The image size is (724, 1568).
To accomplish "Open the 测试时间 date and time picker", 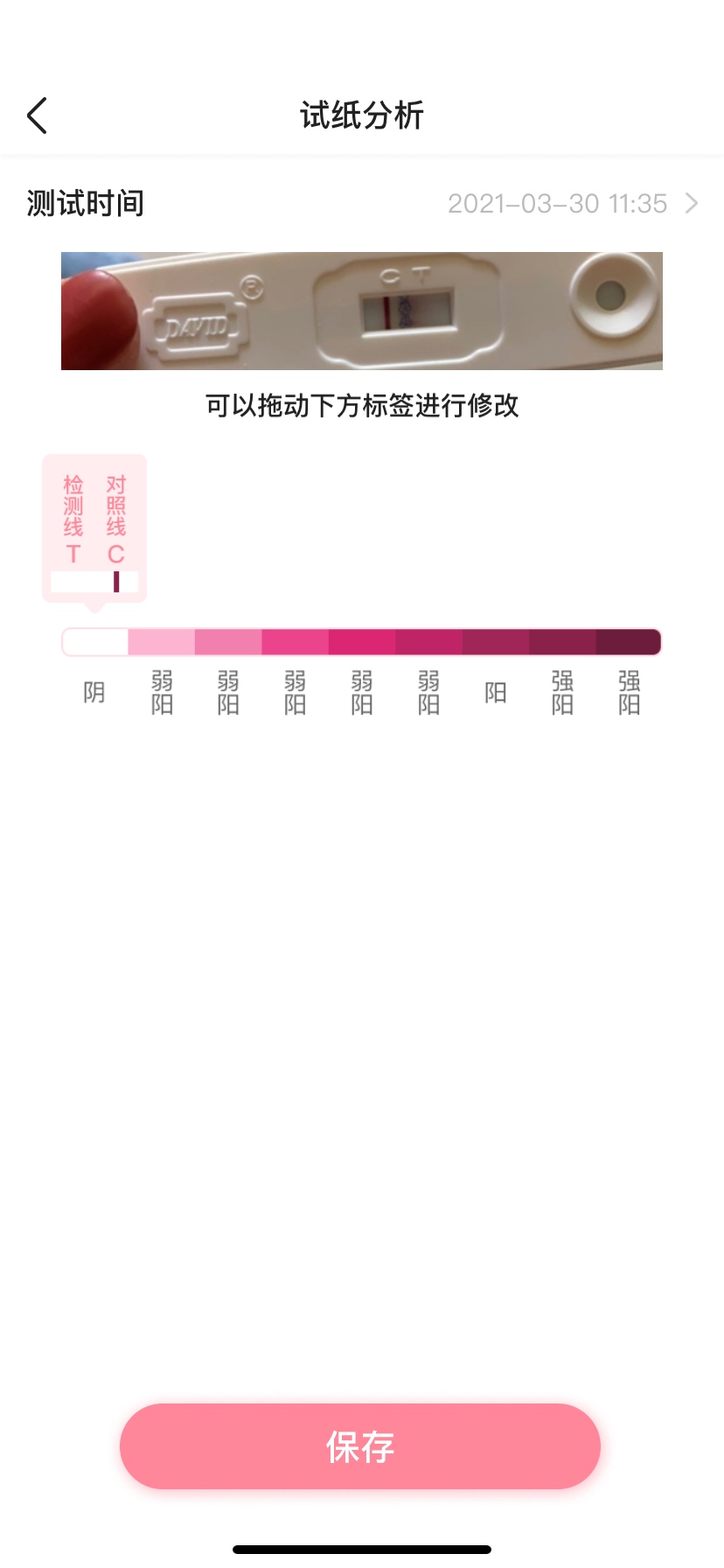I will [x=362, y=204].
